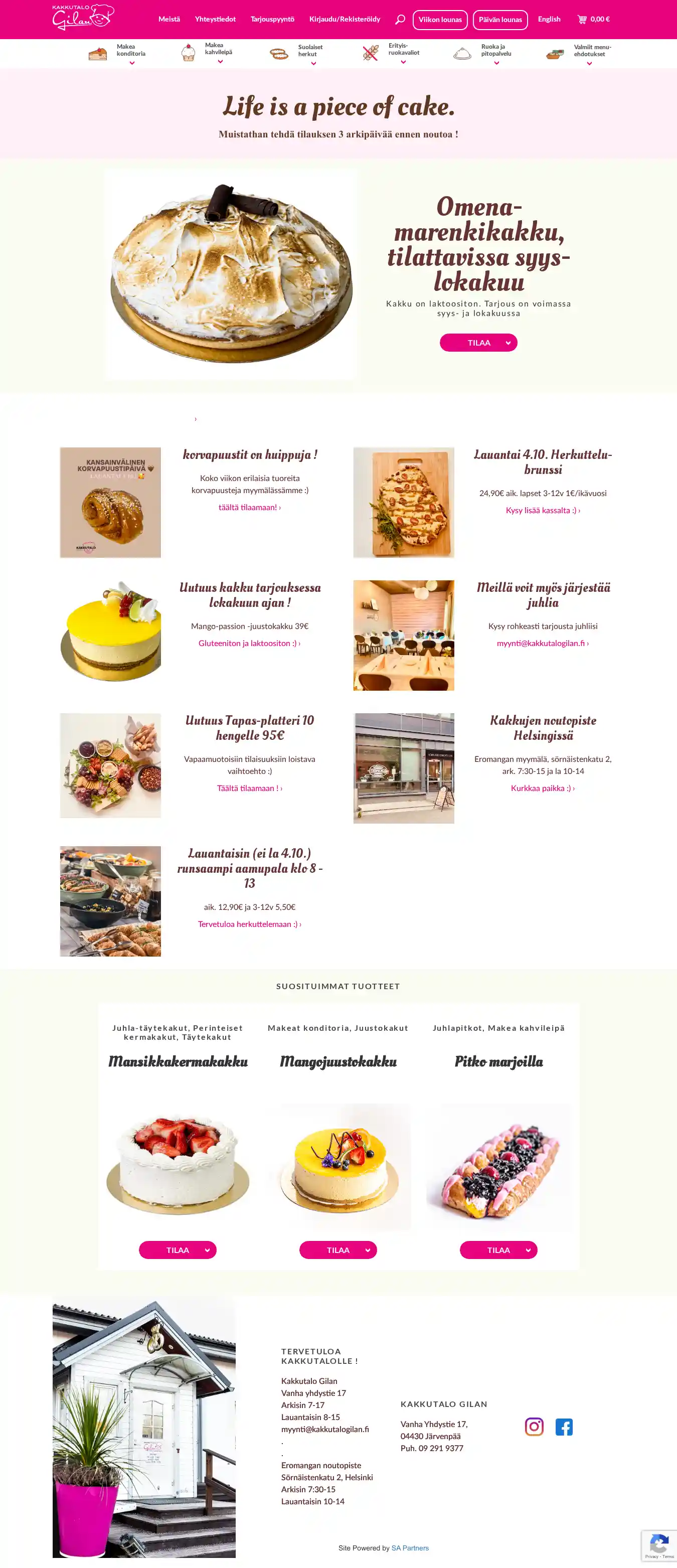This screenshot has width=677, height=1568.
Task: Open Mangojuustokakku product image
Action: click(339, 1166)
